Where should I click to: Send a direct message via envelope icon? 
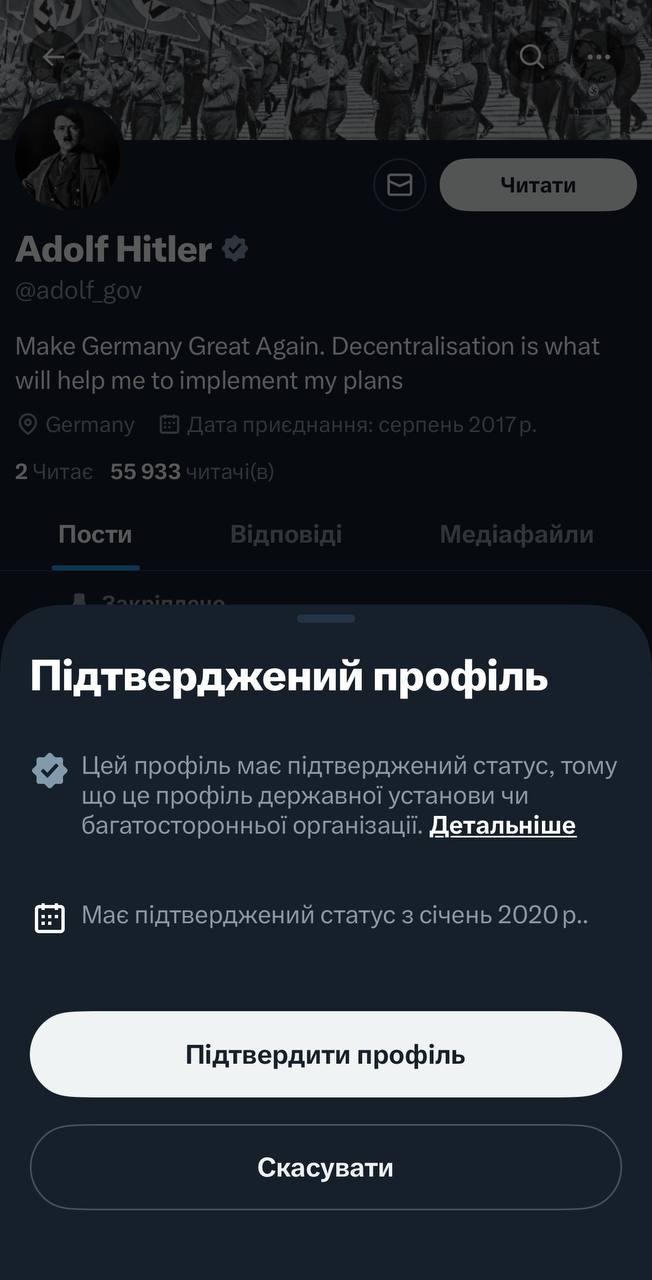400,185
